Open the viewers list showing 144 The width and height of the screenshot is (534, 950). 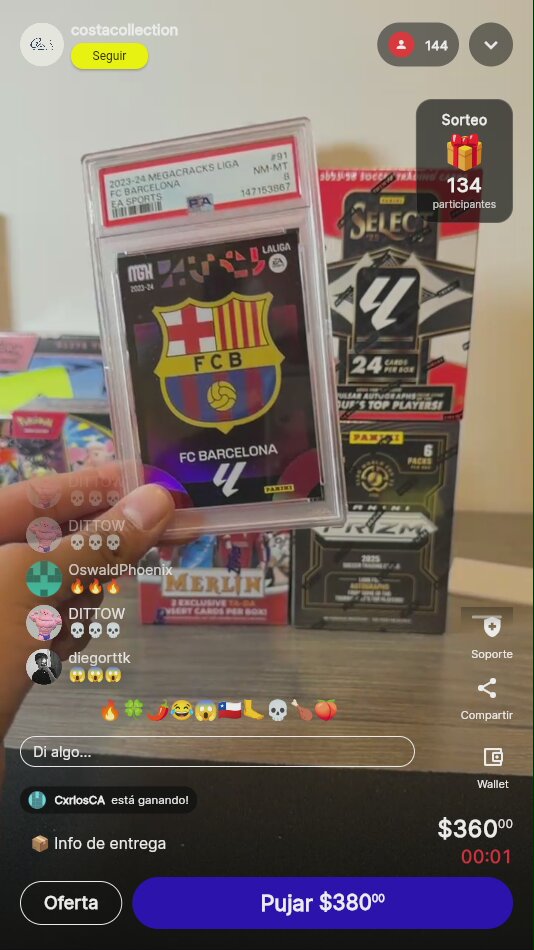click(x=418, y=45)
